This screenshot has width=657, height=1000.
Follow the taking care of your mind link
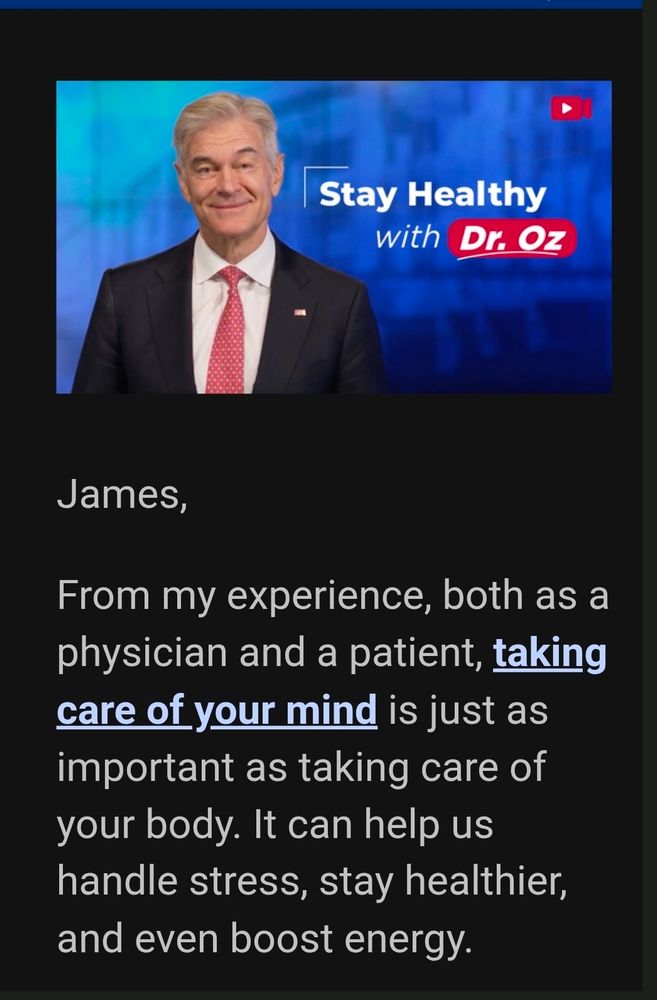click(x=217, y=710)
